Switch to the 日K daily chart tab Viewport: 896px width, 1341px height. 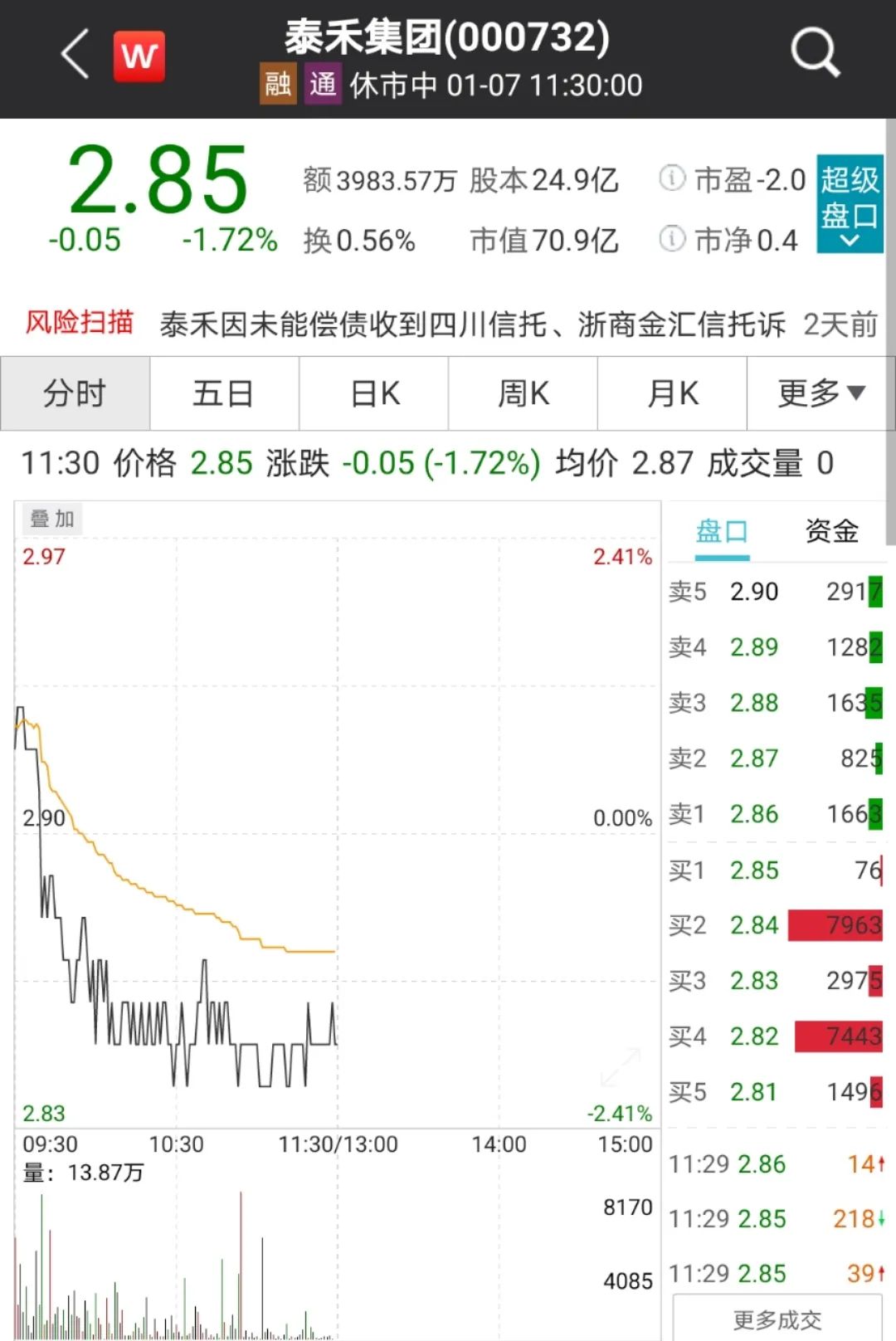(x=373, y=393)
